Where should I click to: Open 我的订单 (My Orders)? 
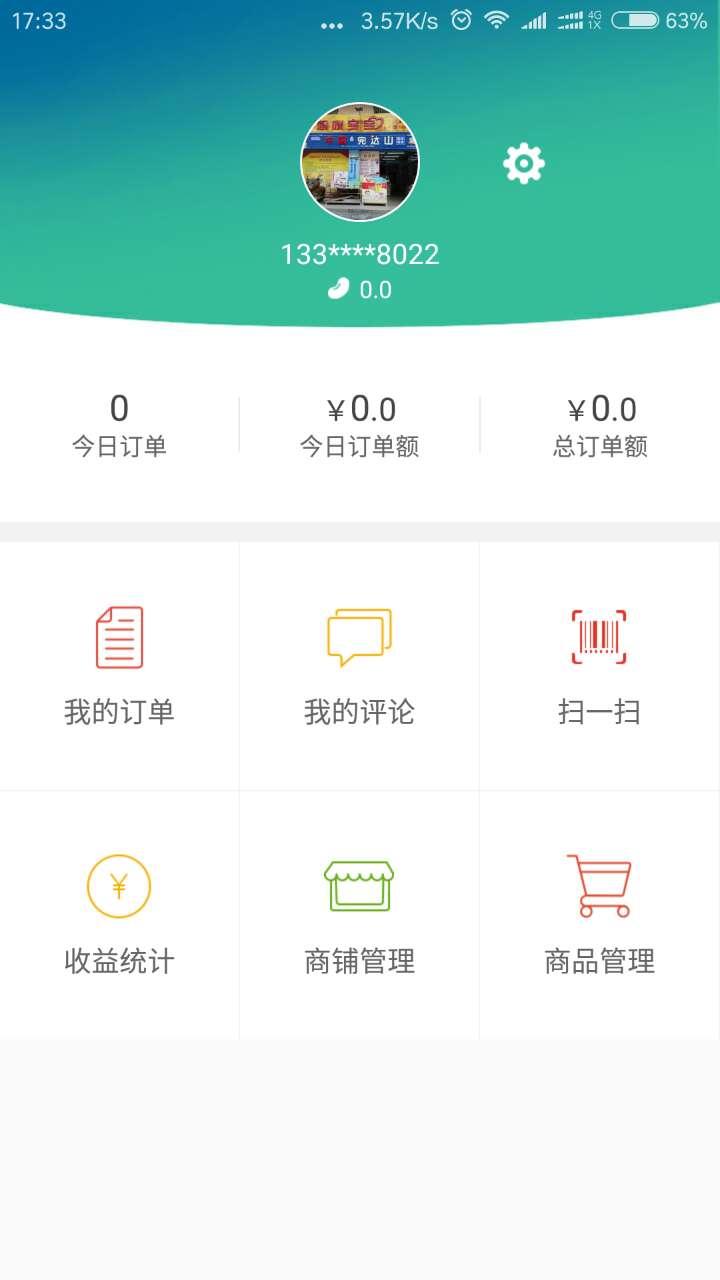[119, 665]
